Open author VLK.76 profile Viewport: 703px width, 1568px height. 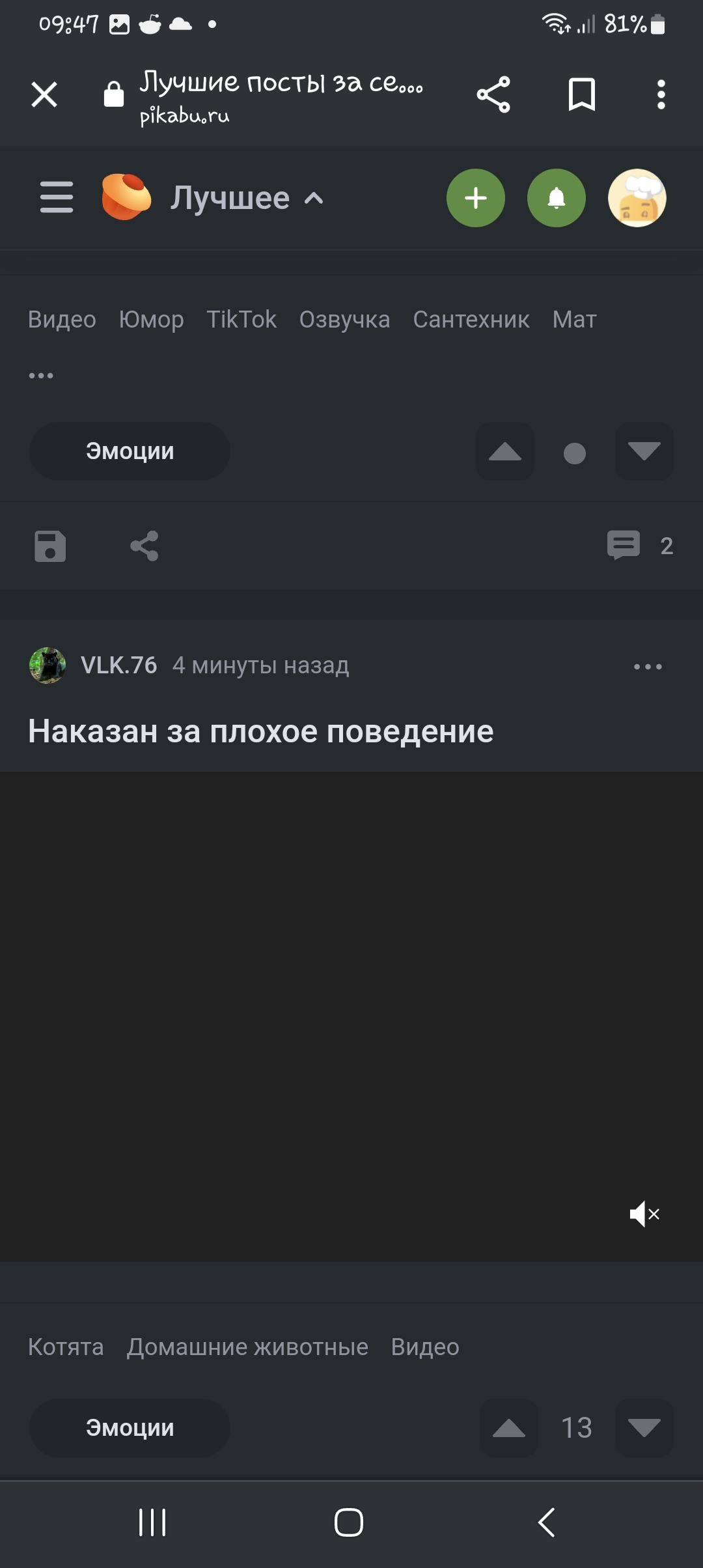pos(118,665)
